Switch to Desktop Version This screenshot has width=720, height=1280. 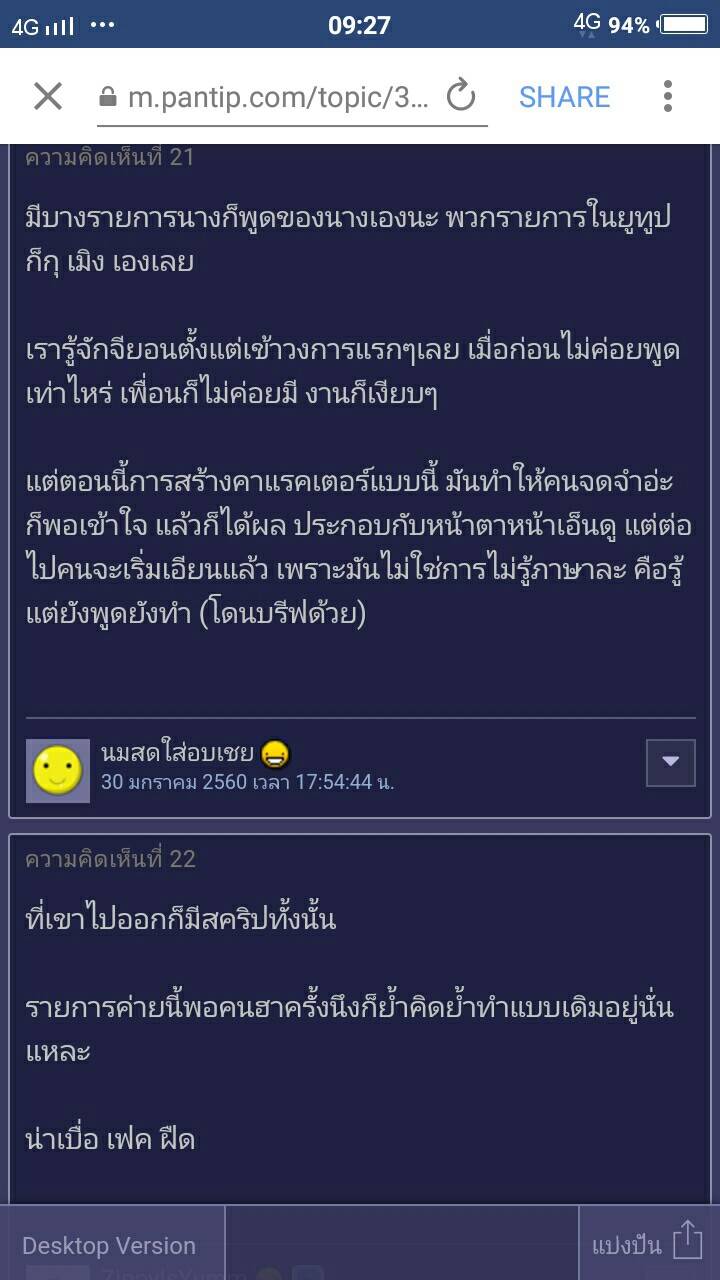click(x=109, y=1245)
